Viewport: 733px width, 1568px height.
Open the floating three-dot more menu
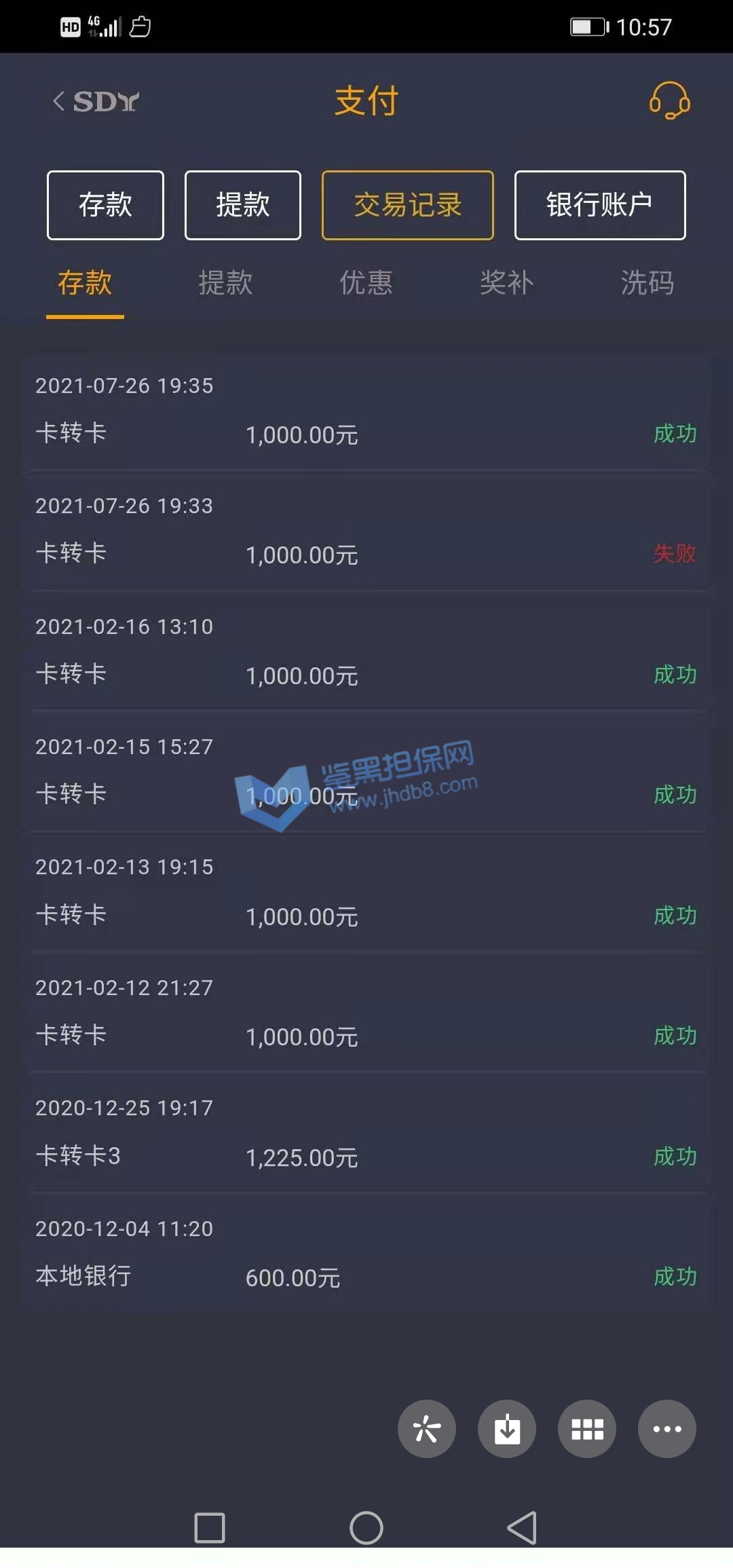pos(667,1429)
